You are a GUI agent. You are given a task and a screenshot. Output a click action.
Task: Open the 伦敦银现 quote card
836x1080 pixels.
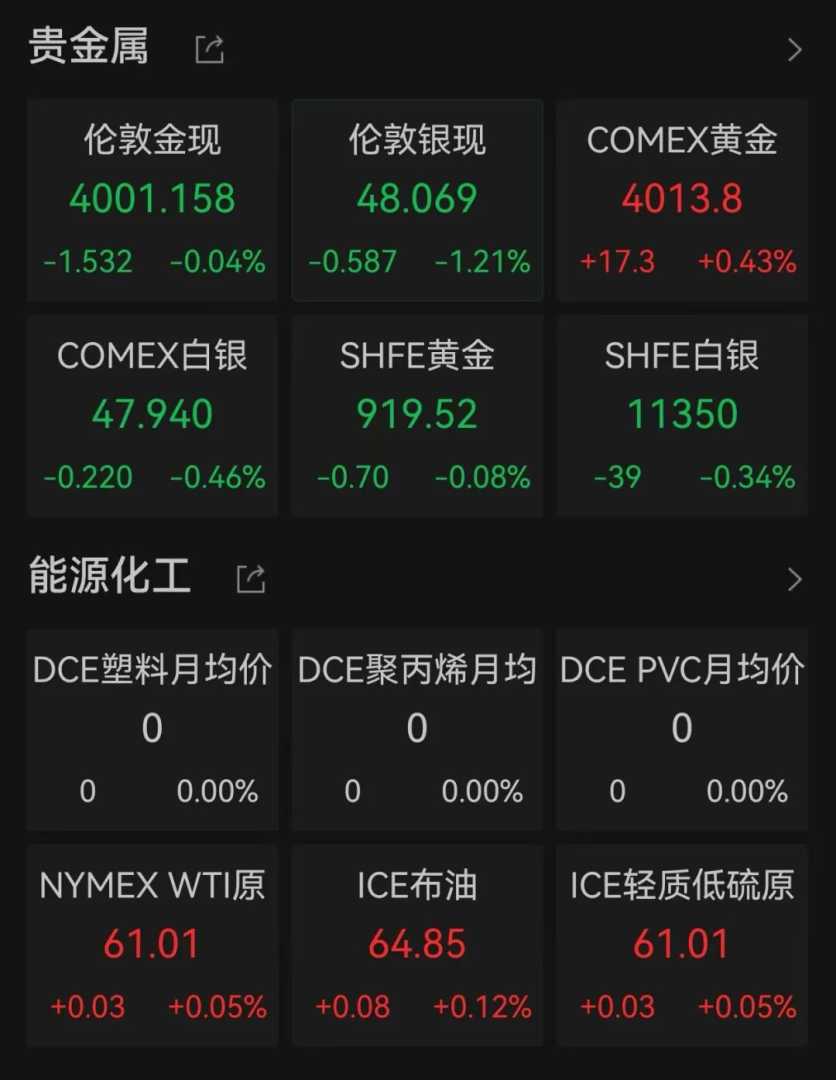tap(417, 200)
